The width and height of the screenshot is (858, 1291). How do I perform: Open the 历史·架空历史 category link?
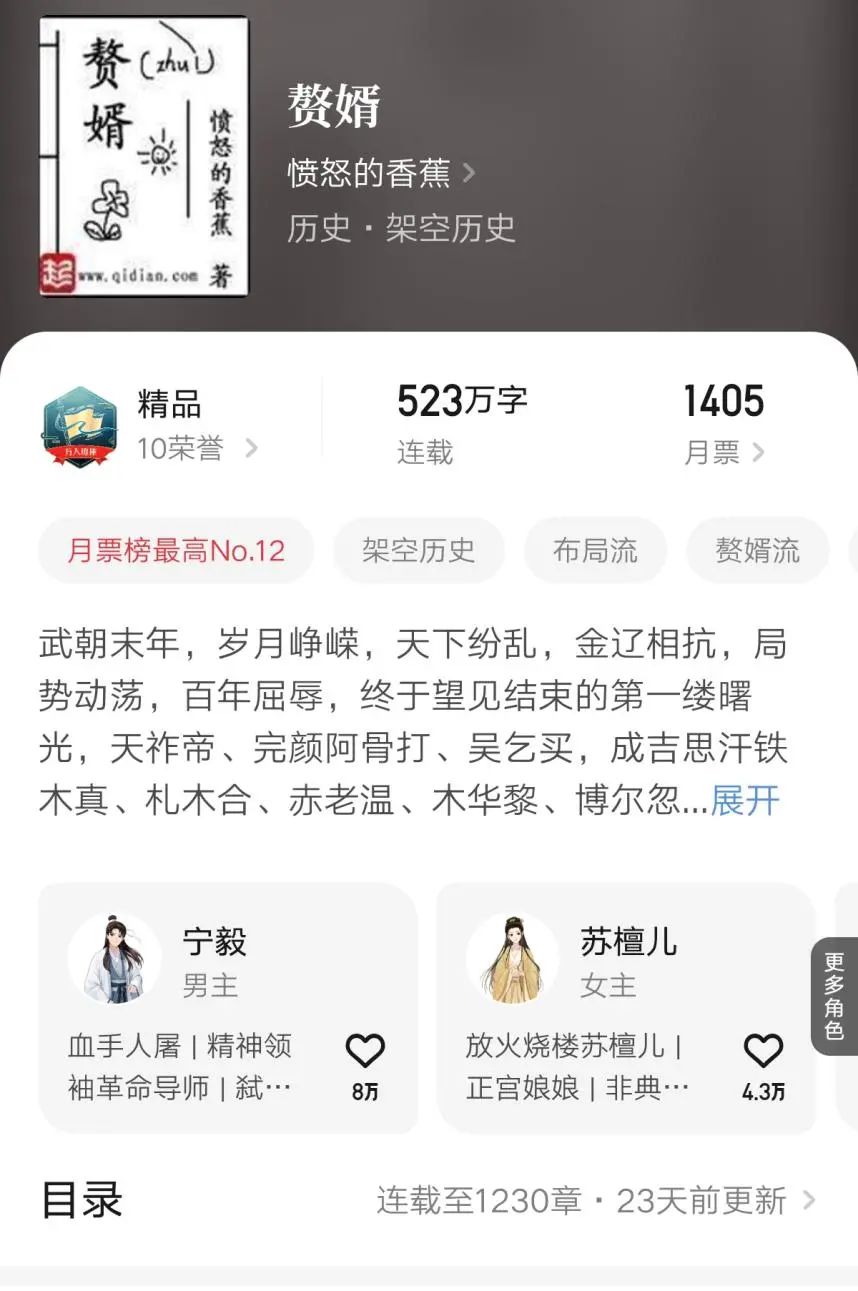pos(401,228)
